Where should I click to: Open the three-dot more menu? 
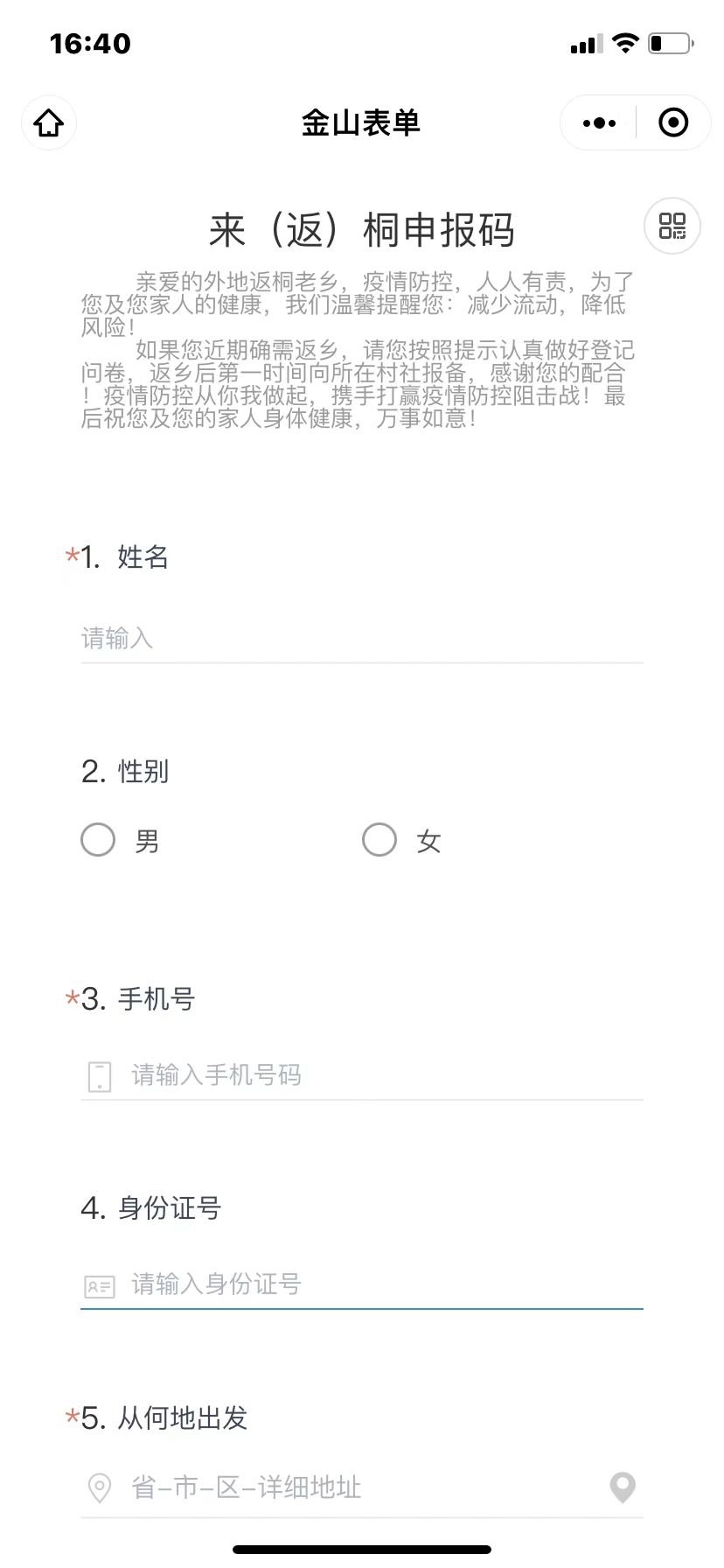pyautogui.click(x=599, y=123)
